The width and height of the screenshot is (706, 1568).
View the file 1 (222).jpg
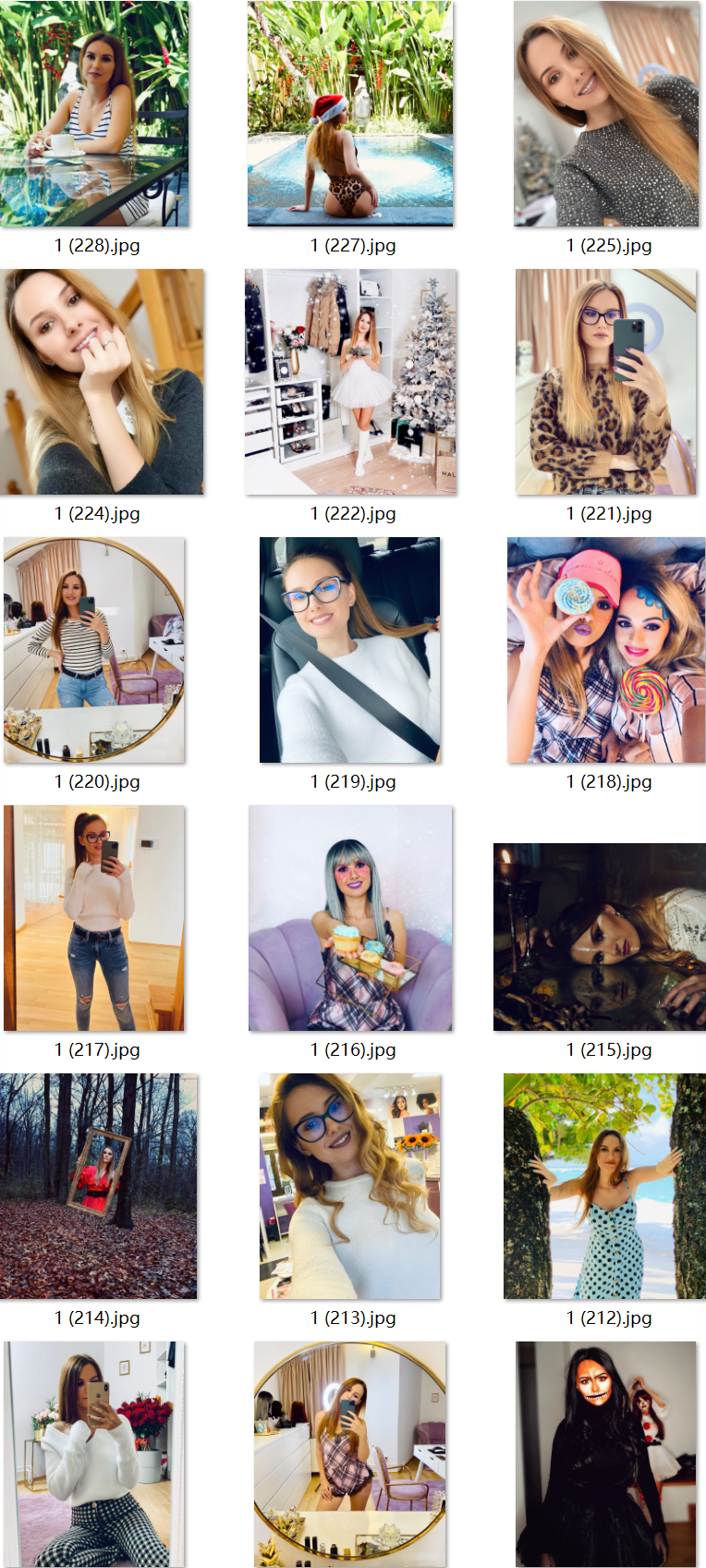(350, 382)
